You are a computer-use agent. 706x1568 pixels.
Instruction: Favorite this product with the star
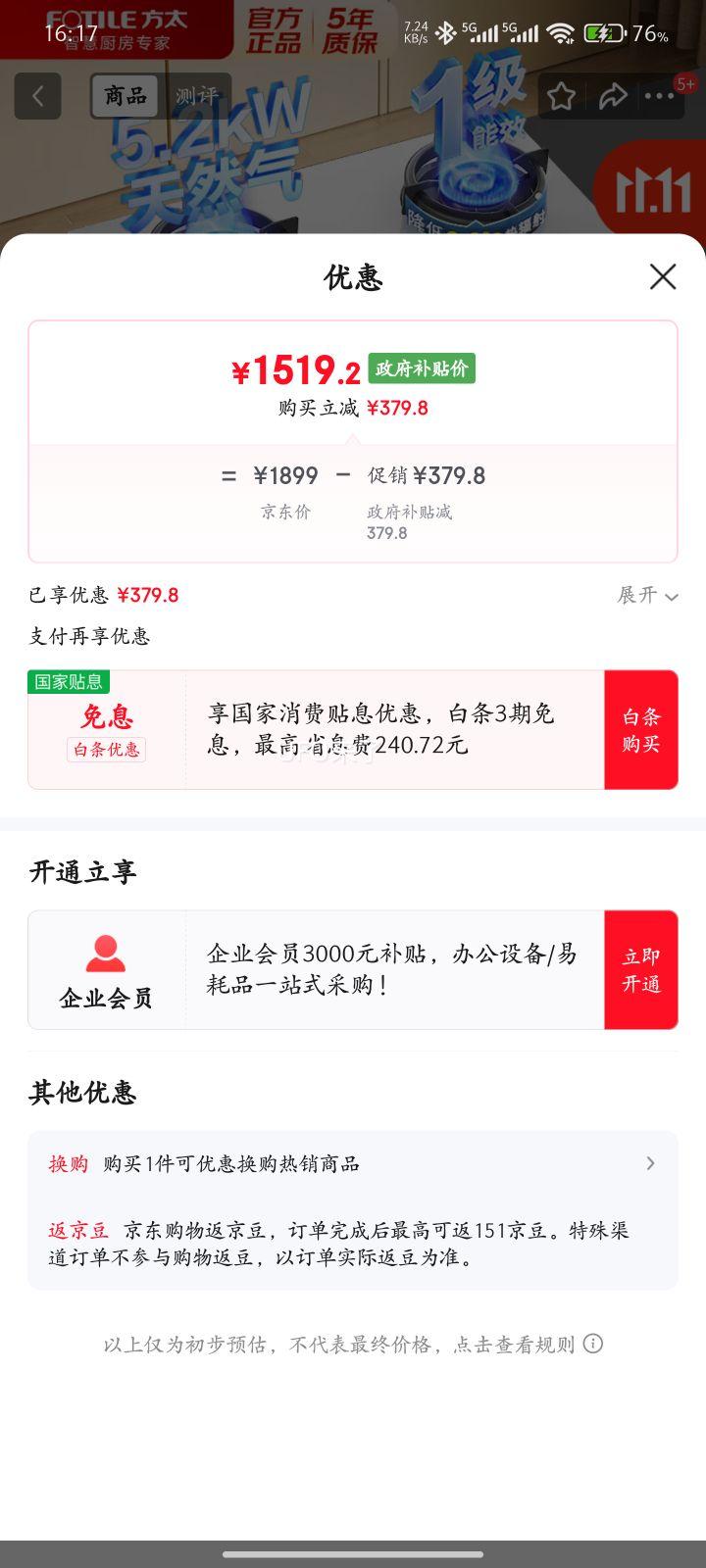(561, 96)
